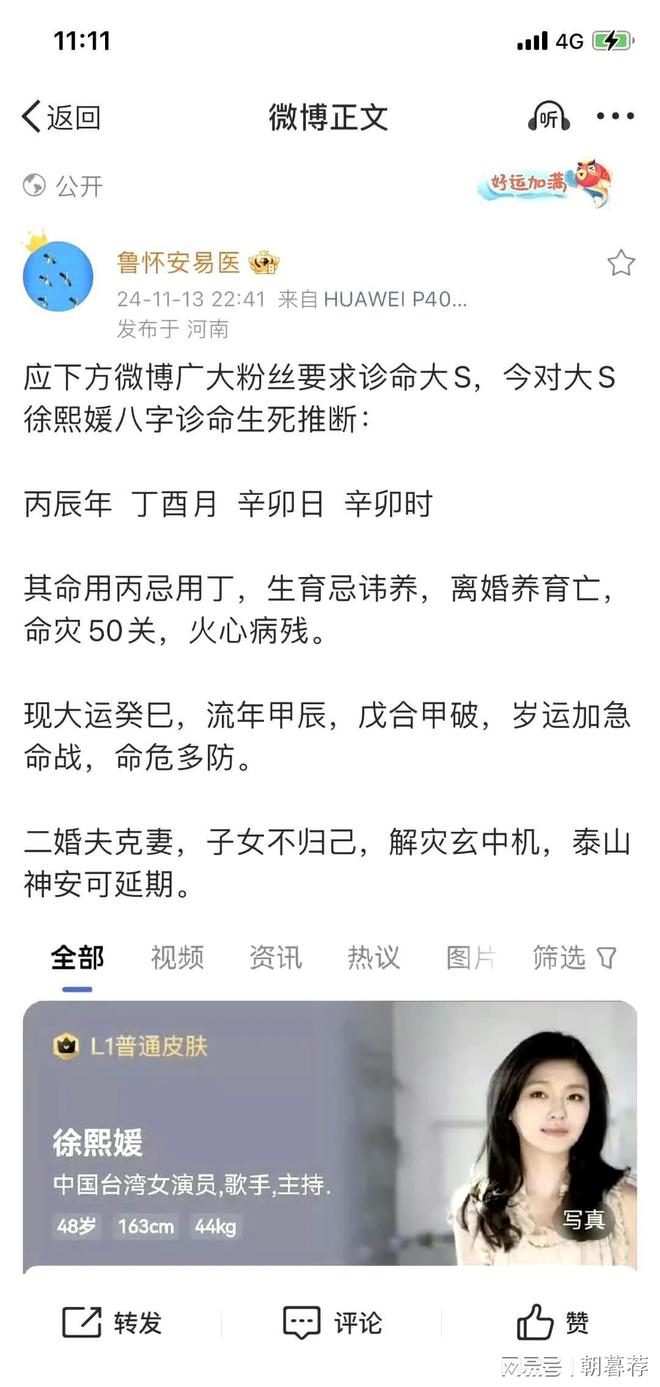
Task: Open the 筛选 filter
Action: (x=573, y=958)
